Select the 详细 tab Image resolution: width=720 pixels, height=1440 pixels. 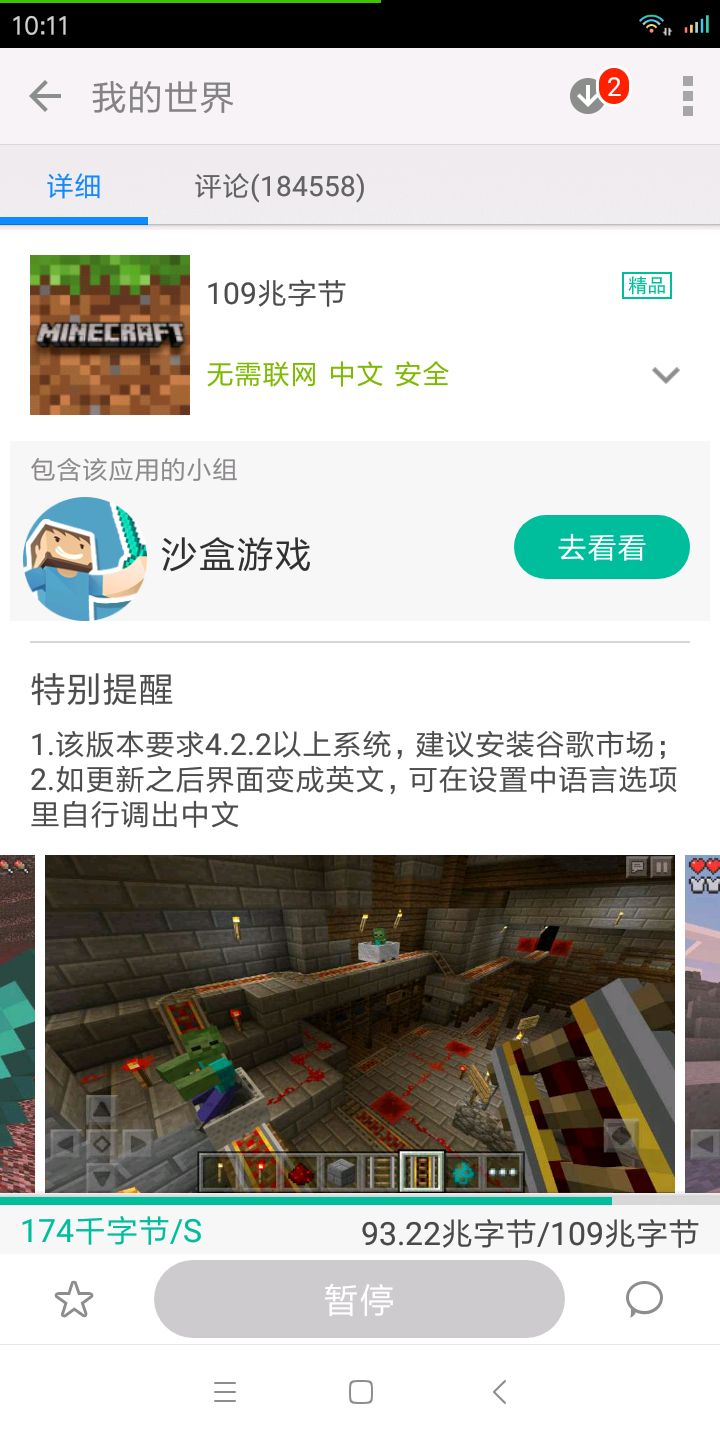[x=74, y=186]
